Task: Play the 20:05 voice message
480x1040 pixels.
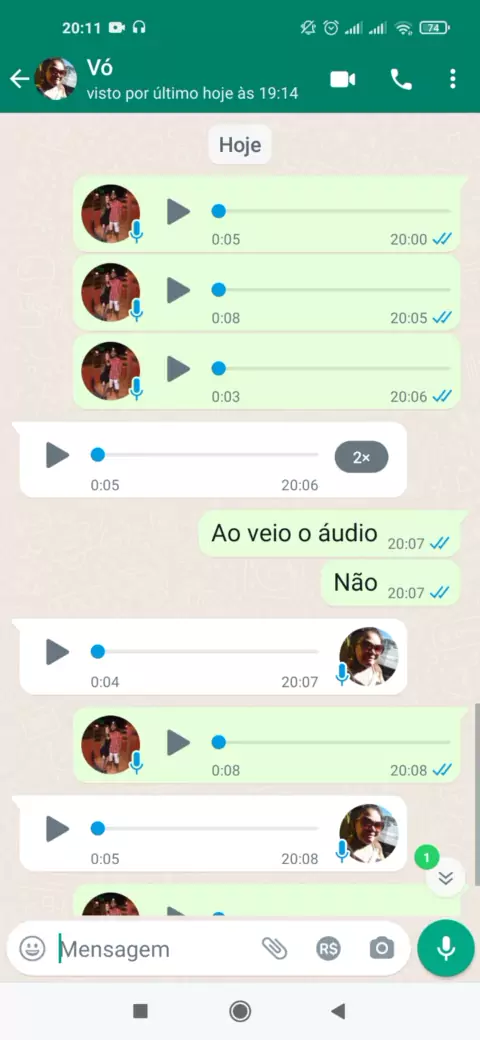Action: 178,291
